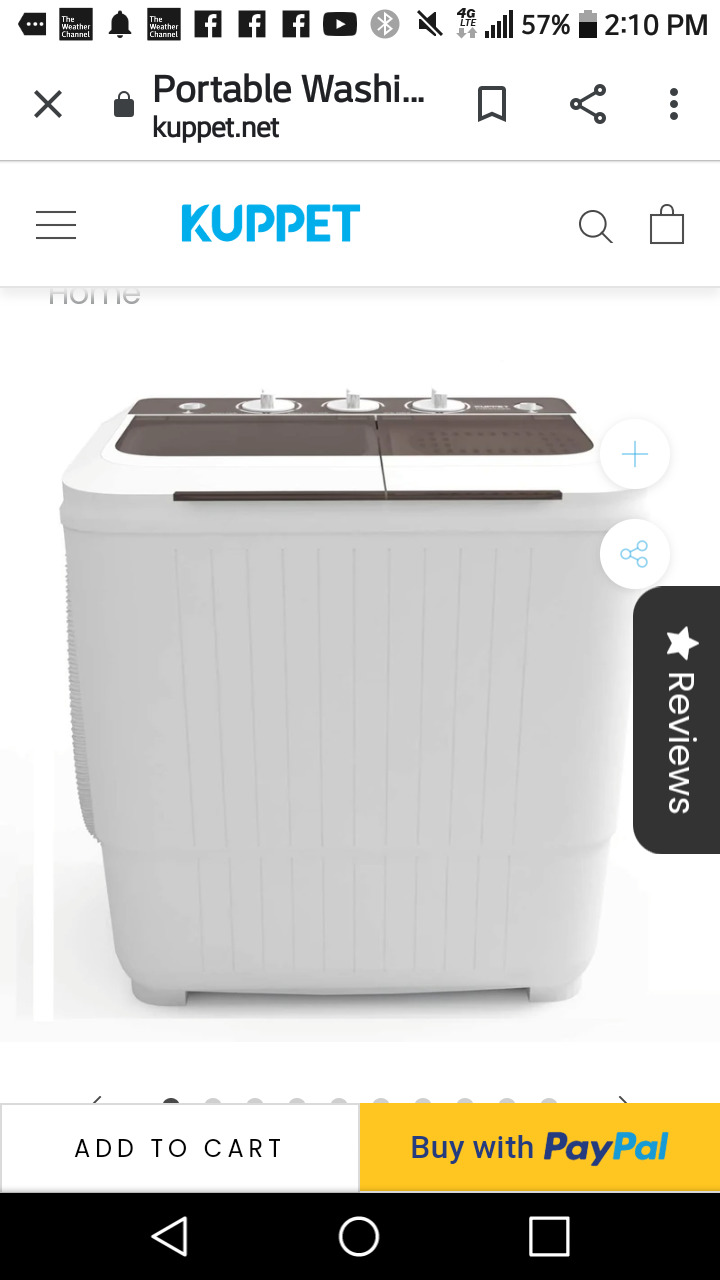Buy with PayPal
Viewport: 720px width, 1280px height.
pyautogui.click(x=539, y=1147)
